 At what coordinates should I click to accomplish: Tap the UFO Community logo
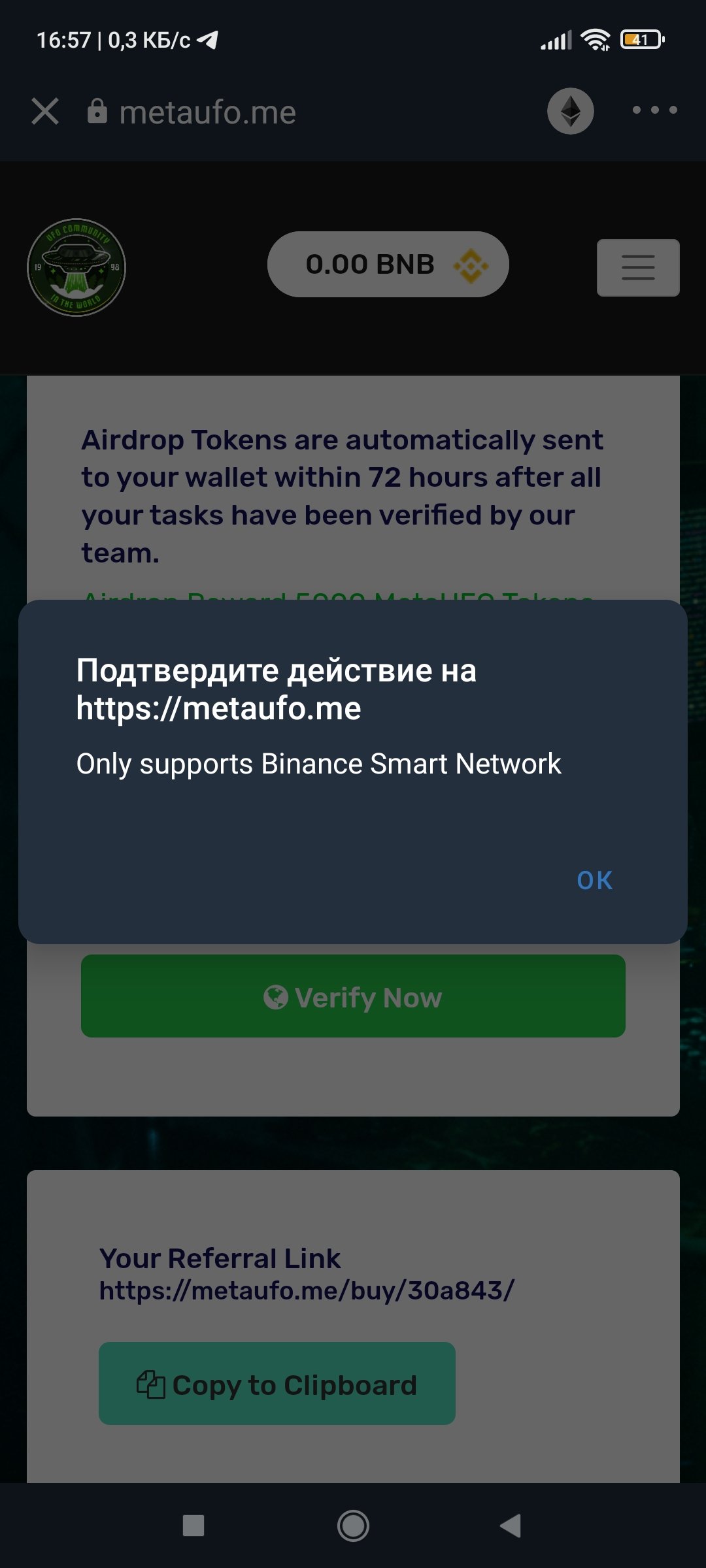pyautogui.click(x=76, y=267)
